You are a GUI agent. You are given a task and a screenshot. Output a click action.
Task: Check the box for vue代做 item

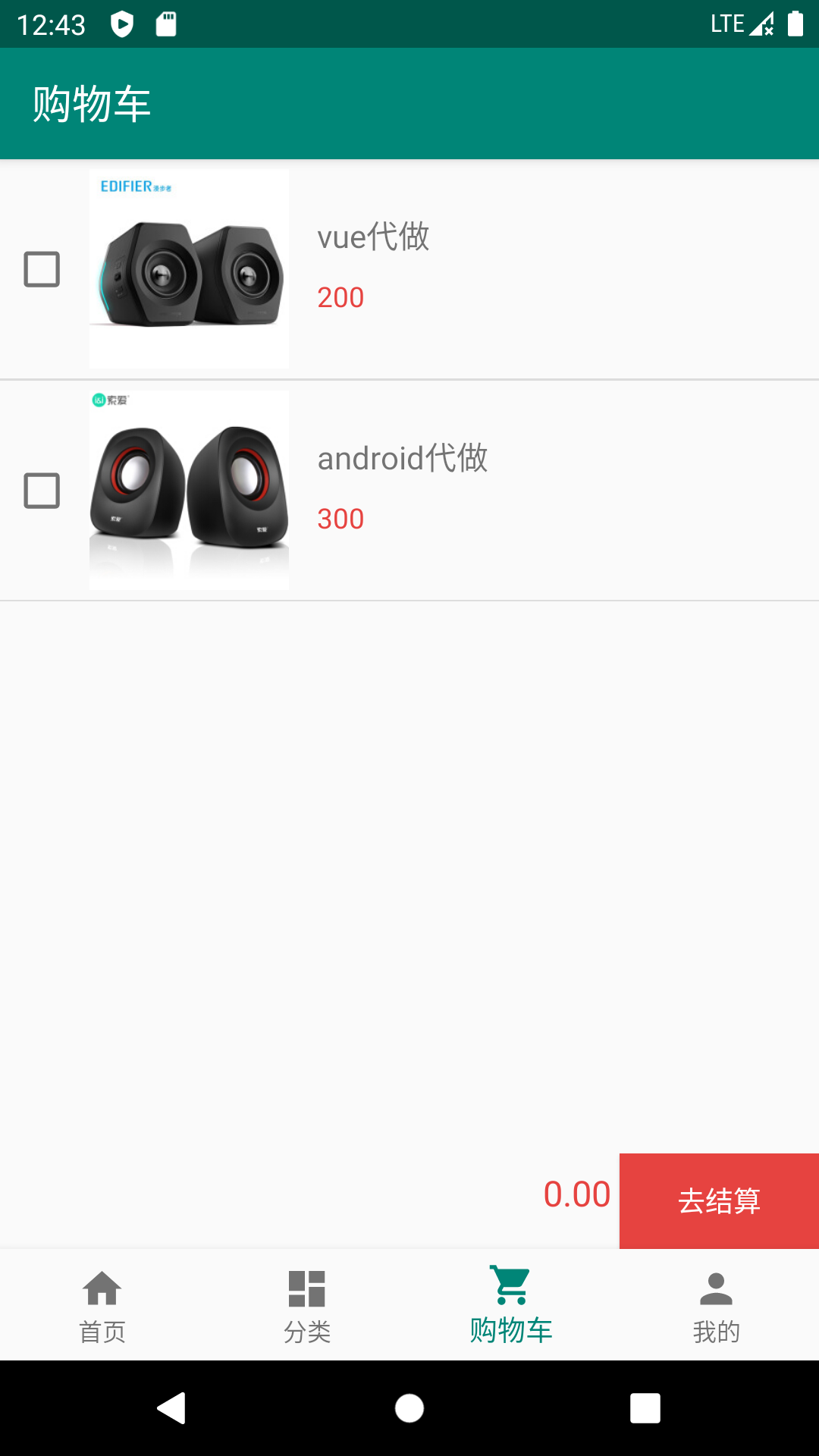[x=42, y=269]
